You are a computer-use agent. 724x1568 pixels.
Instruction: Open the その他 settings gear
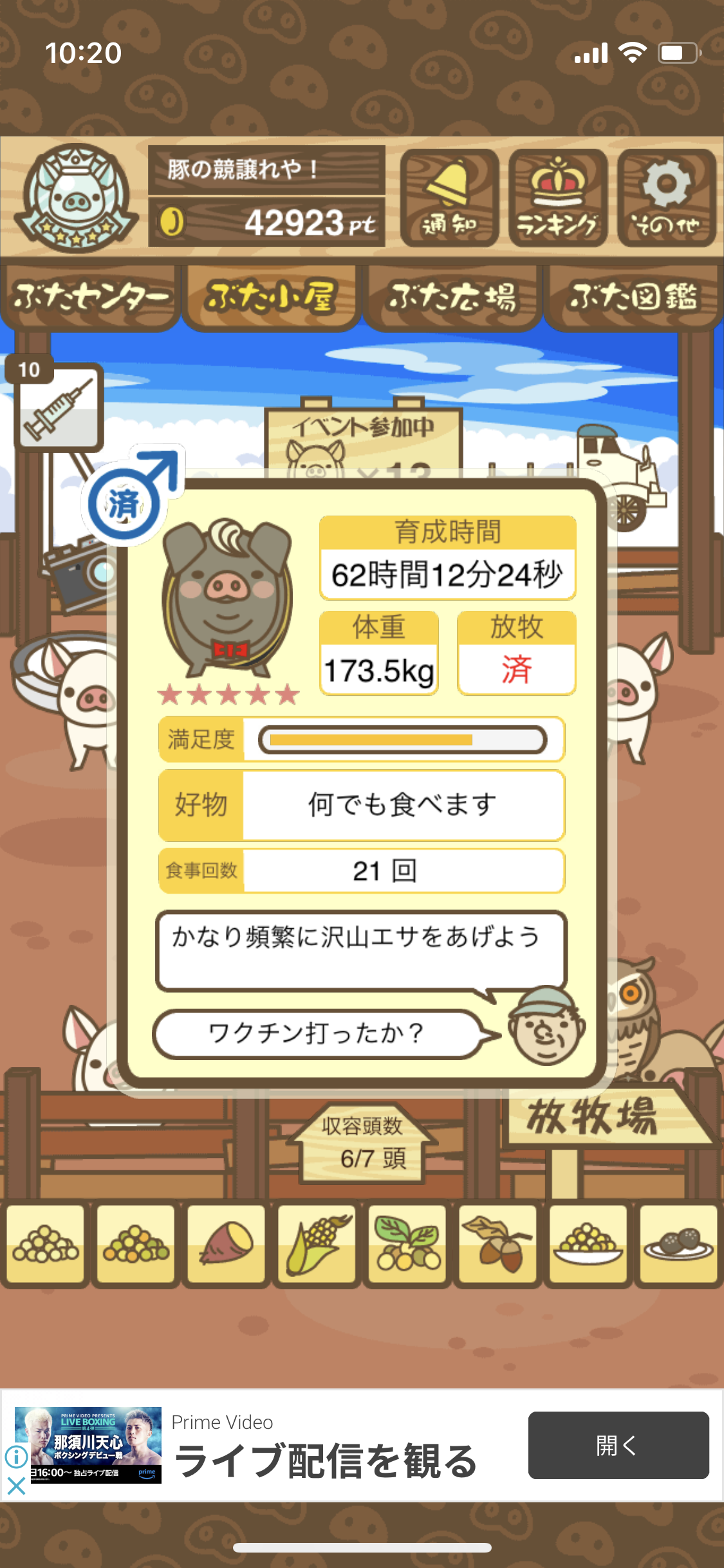tap(666, 198)
